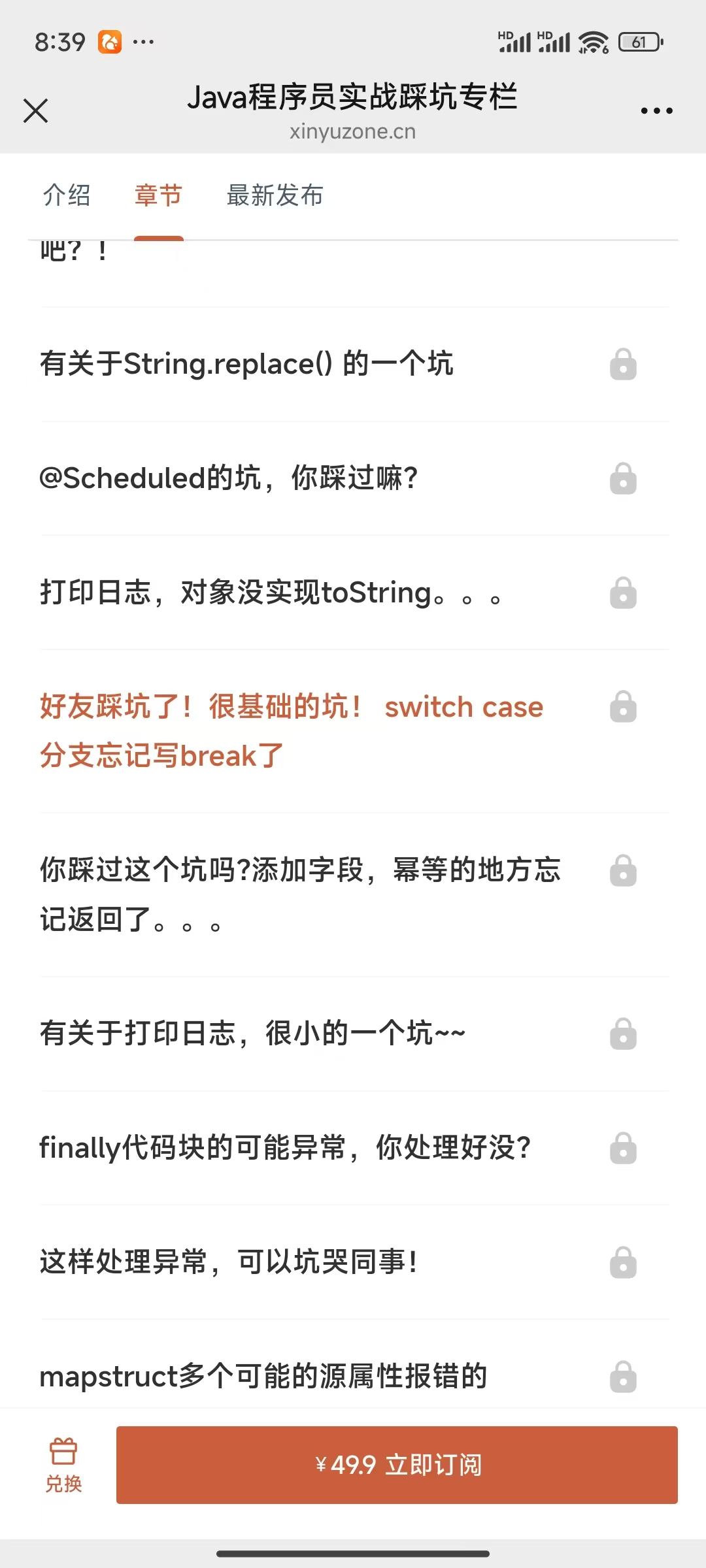Switch to the 介绍 tab

(67, 195)
